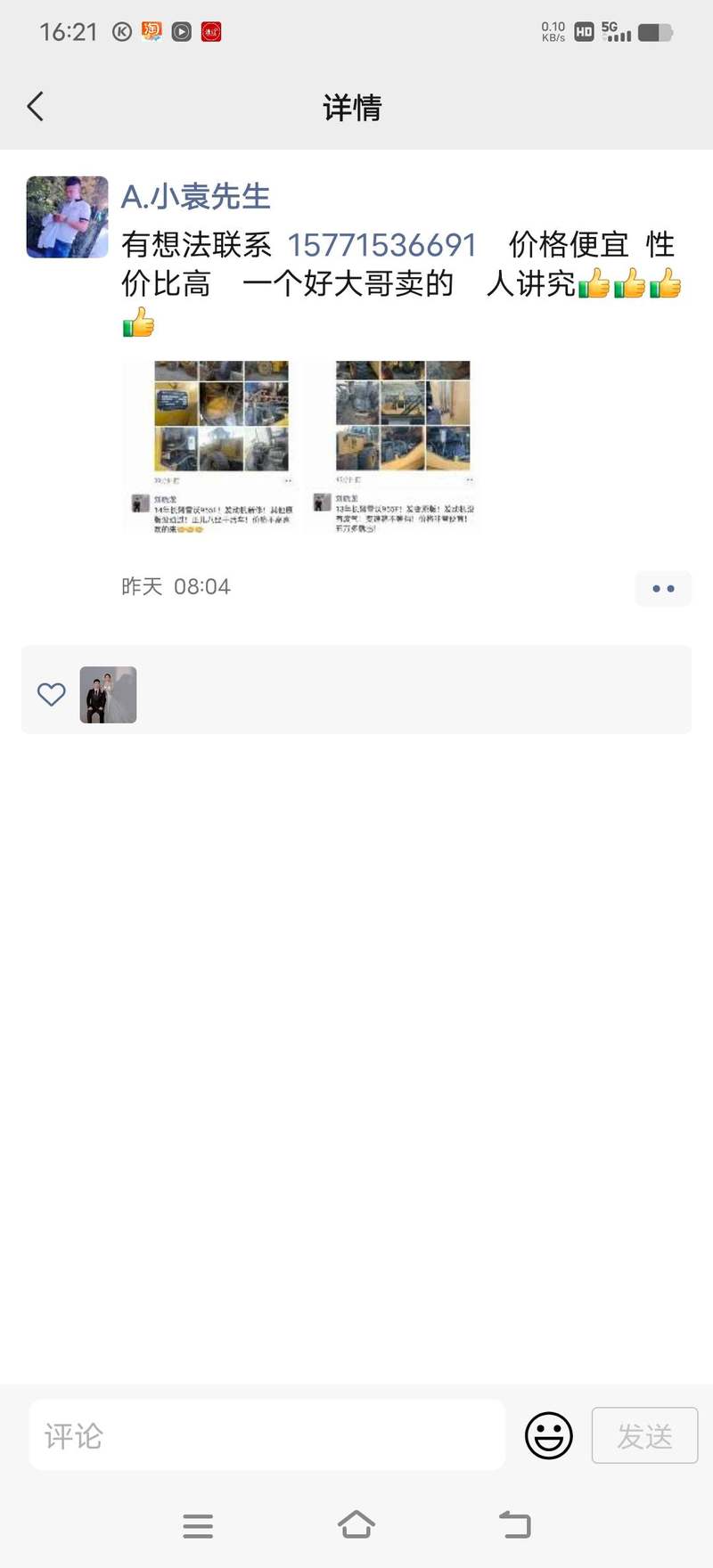Screen dimensions: 713x1568
Task: Tap the system back navigation button
Action: 514,1524
